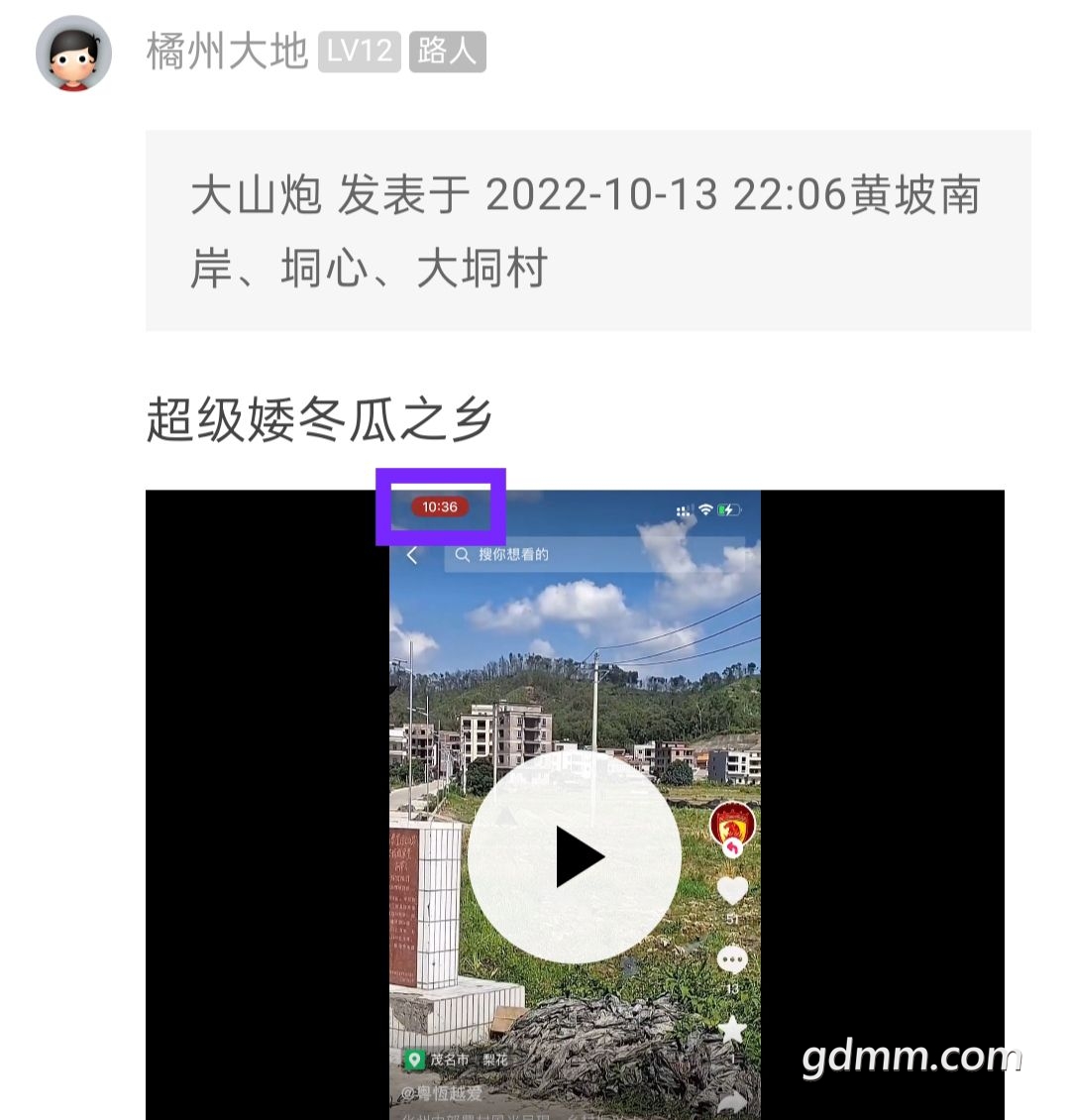Open the avatar of 橘州大地
This screenshot has height=1120, width=1070.
73,54
